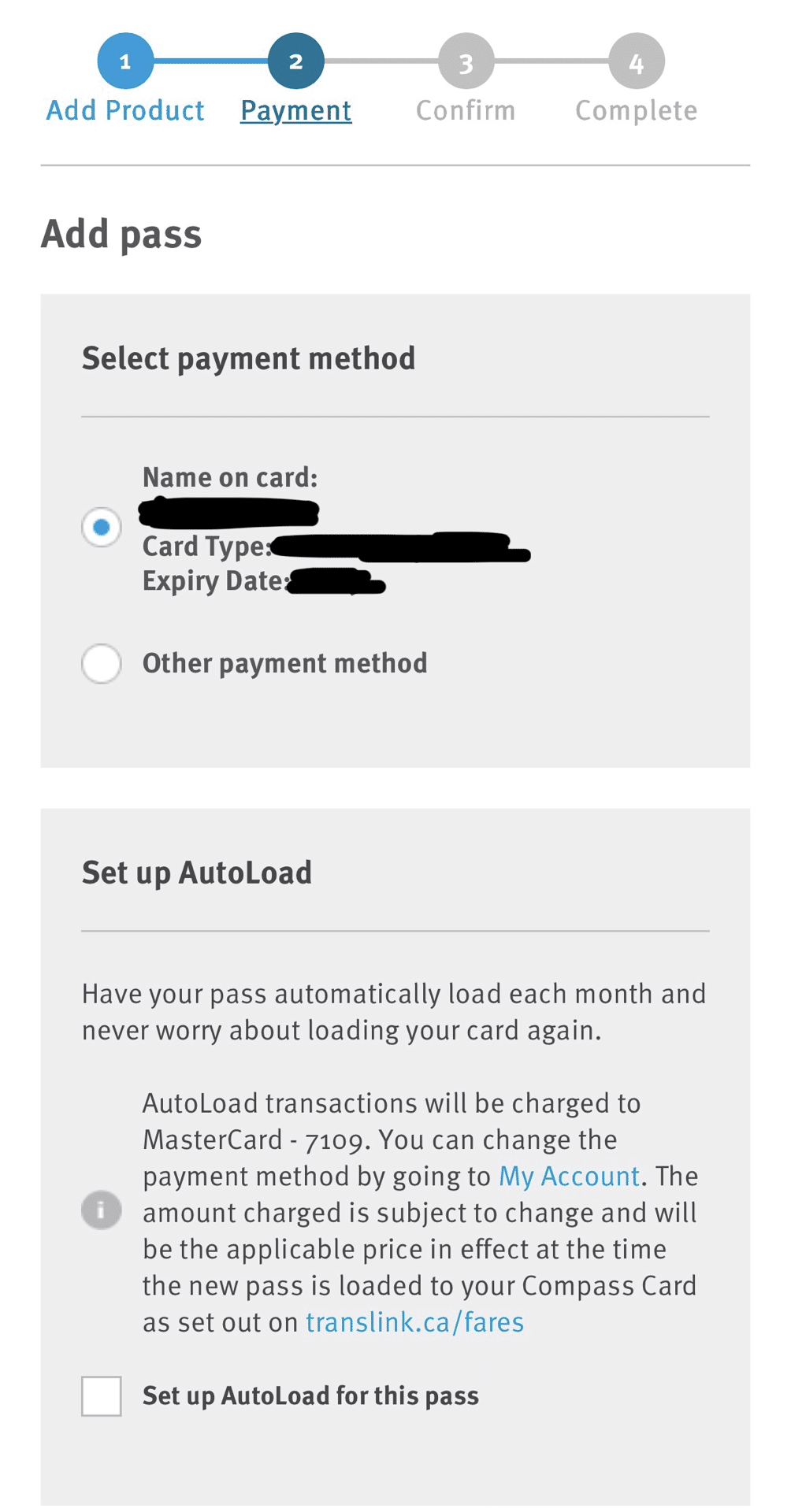
Task: Click the Select payment method heading
Action: click(247, 358)
